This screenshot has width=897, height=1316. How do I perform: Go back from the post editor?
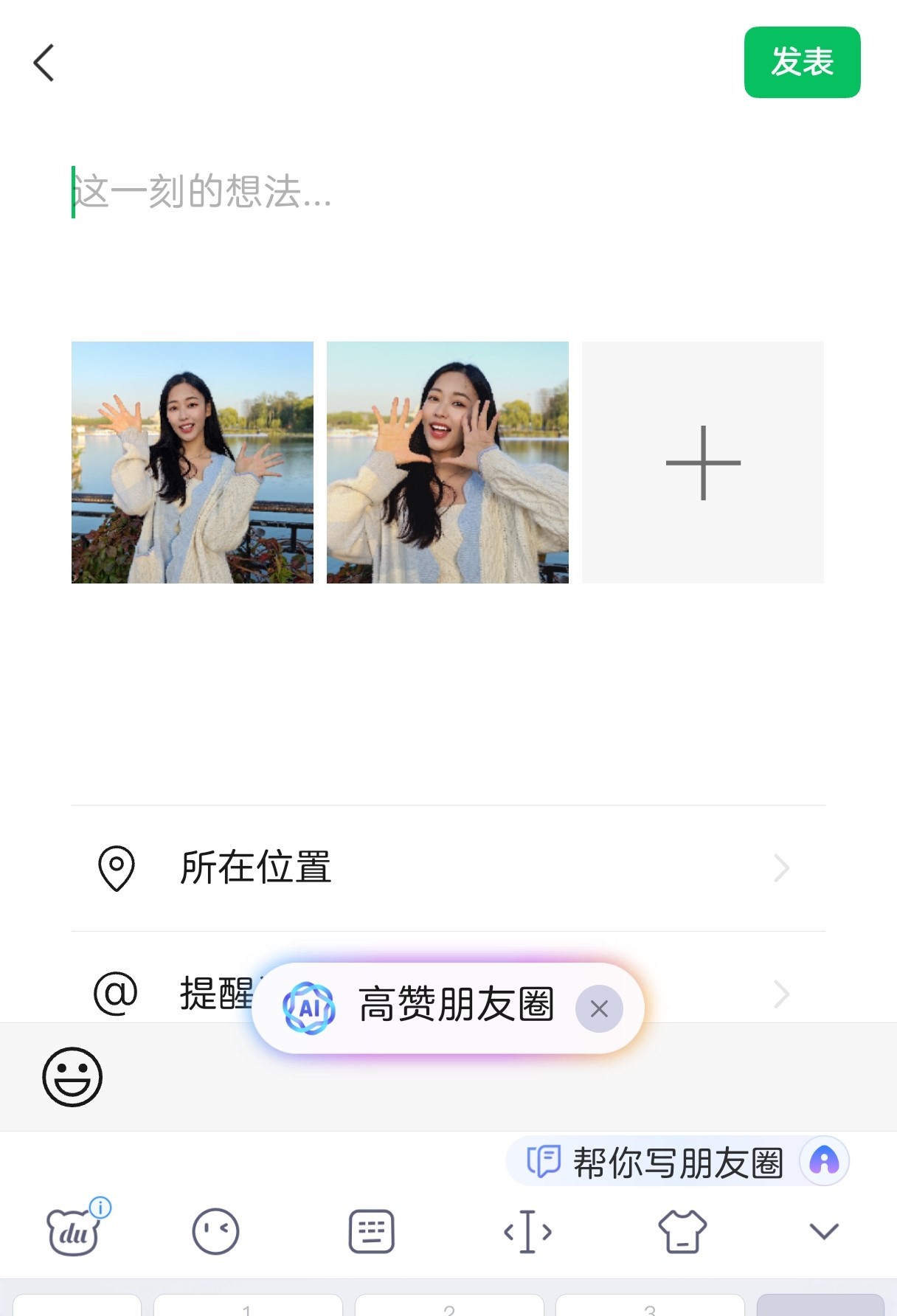[44, 63]
